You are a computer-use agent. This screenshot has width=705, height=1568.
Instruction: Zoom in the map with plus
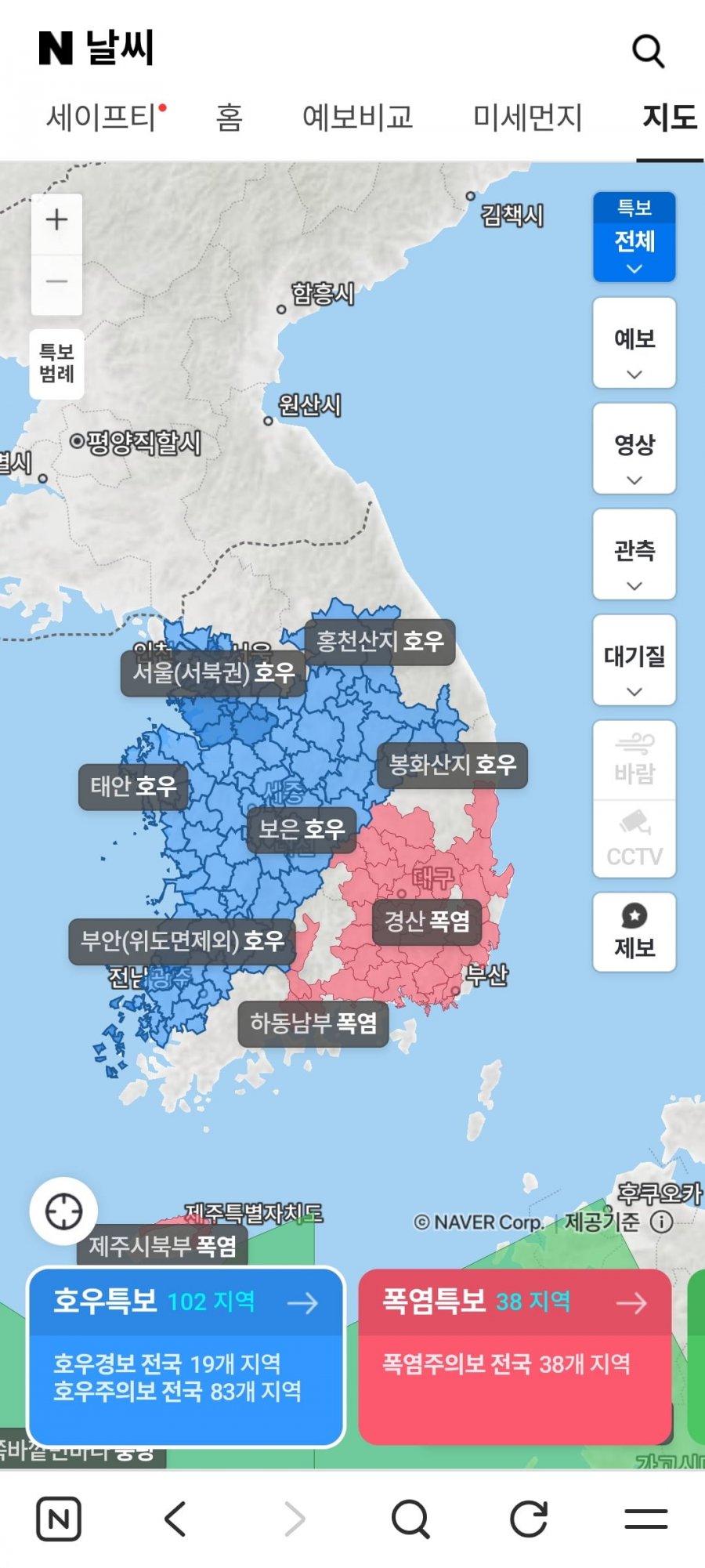click(56, 220)
